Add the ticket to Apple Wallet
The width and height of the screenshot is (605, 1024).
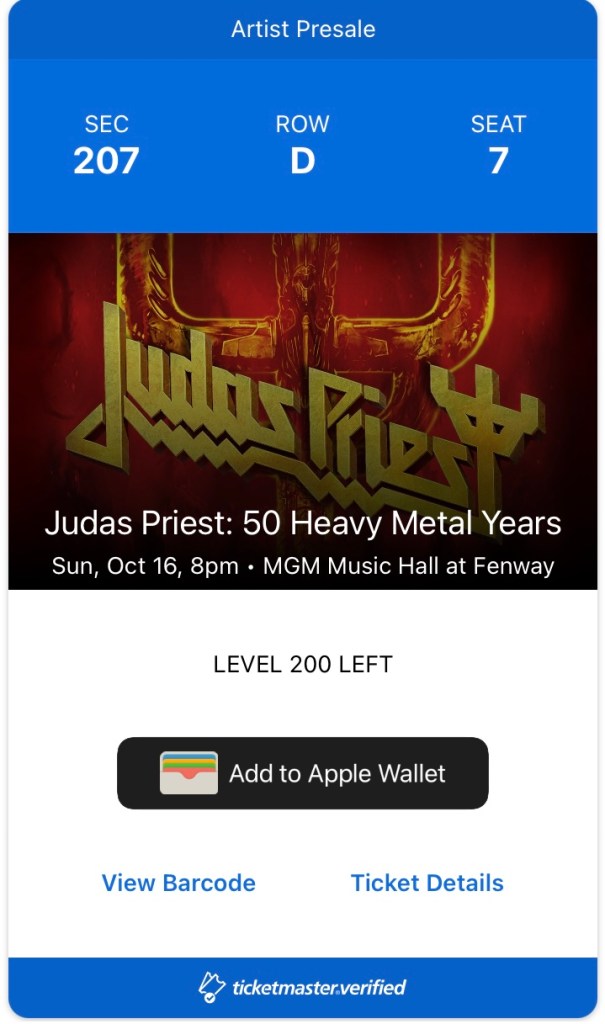[302, 773]
